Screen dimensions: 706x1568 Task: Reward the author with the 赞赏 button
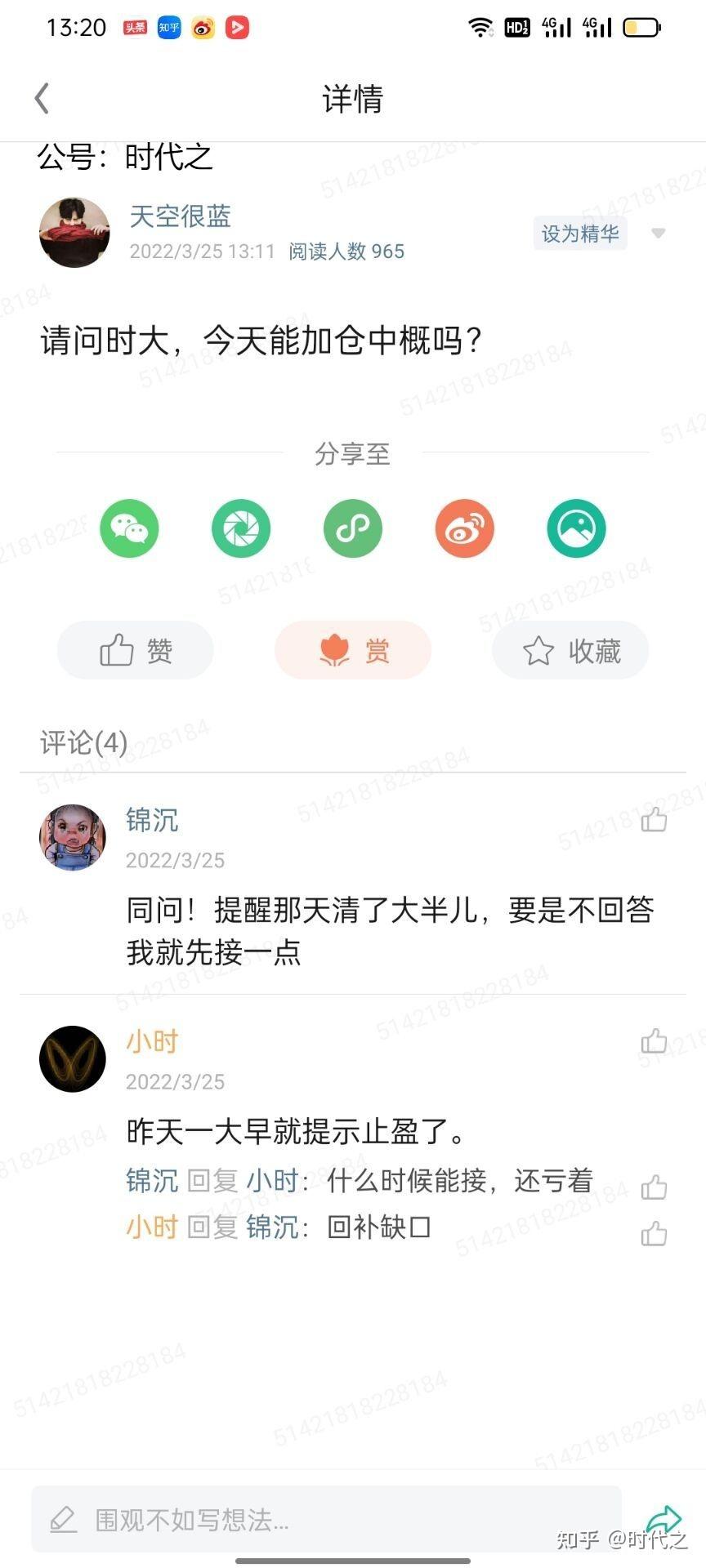tap(353, 650)
